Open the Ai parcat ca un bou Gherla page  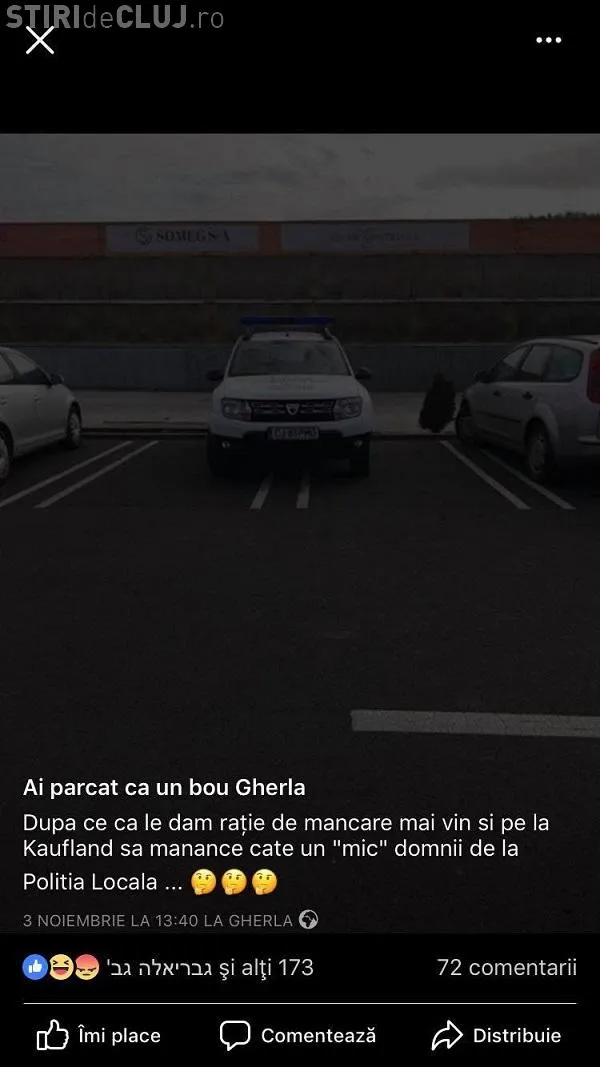(164, 787)
